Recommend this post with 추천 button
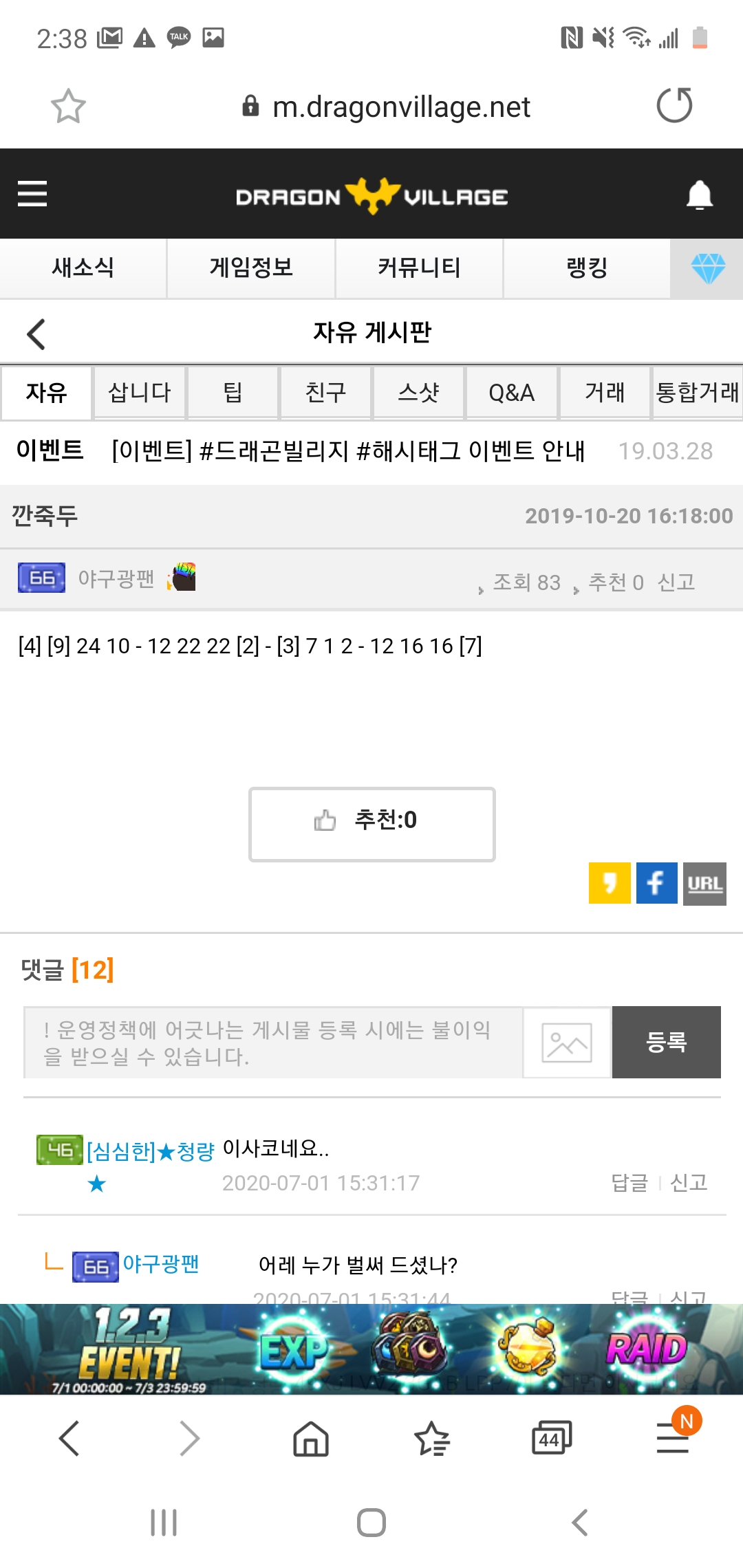Viewport: 743px width, 1568px height. (x=371, y=823)
